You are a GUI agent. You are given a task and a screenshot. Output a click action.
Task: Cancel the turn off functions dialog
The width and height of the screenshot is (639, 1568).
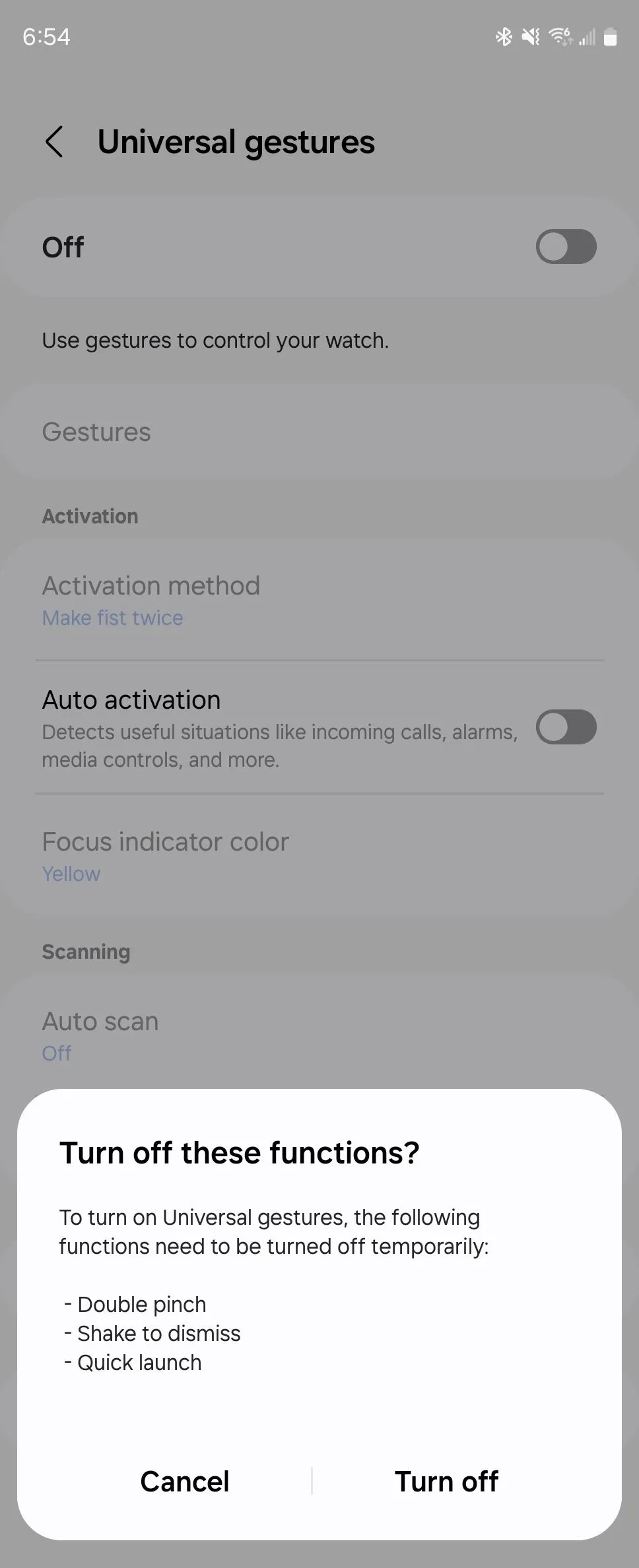184,1482
